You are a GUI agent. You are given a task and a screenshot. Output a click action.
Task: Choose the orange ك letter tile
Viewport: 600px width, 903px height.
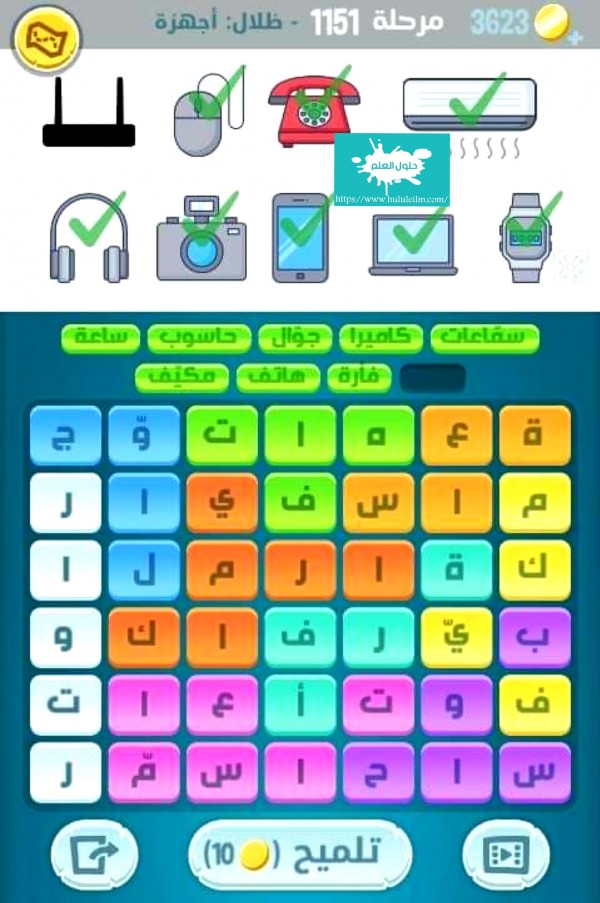click(x=144, y=638)
